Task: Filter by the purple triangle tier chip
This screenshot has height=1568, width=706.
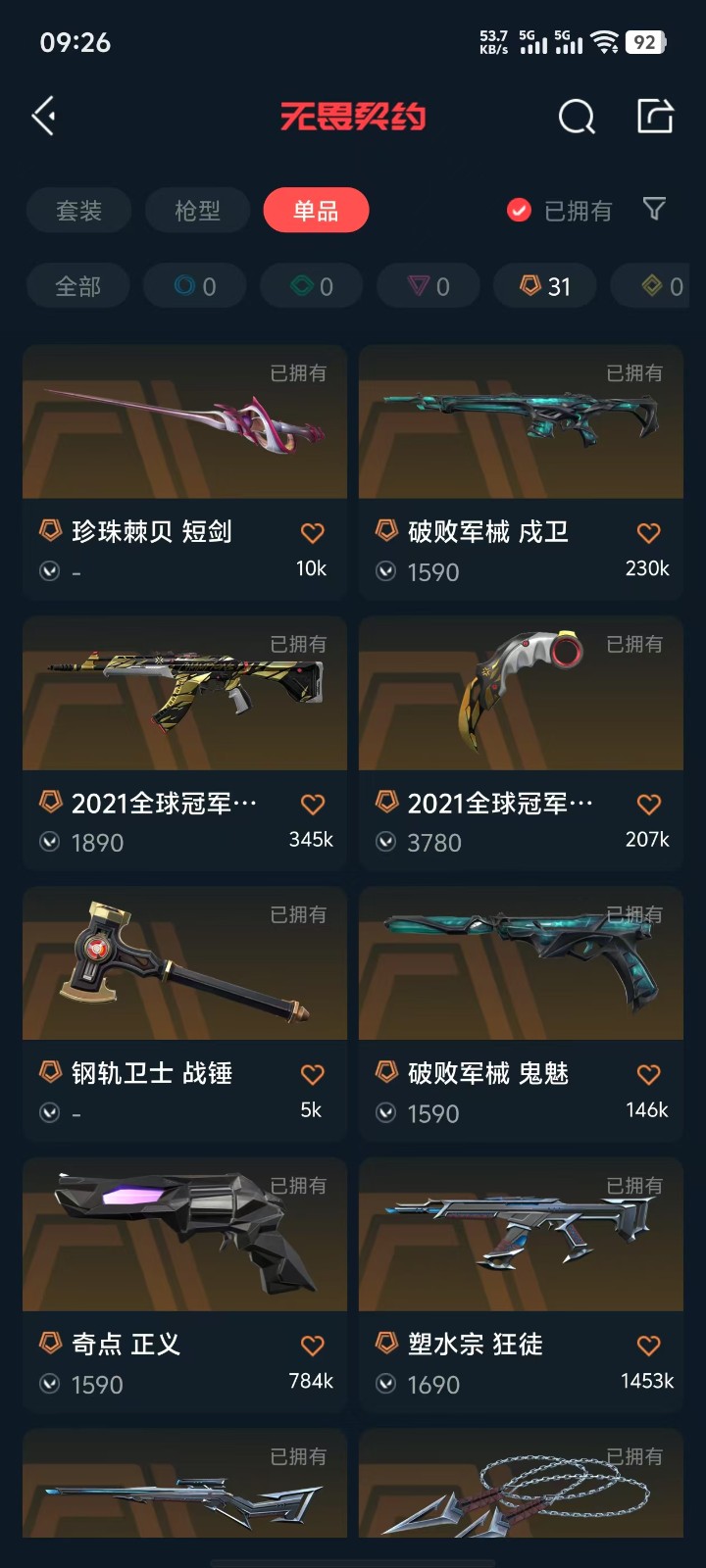Action: tap(429, 286)
